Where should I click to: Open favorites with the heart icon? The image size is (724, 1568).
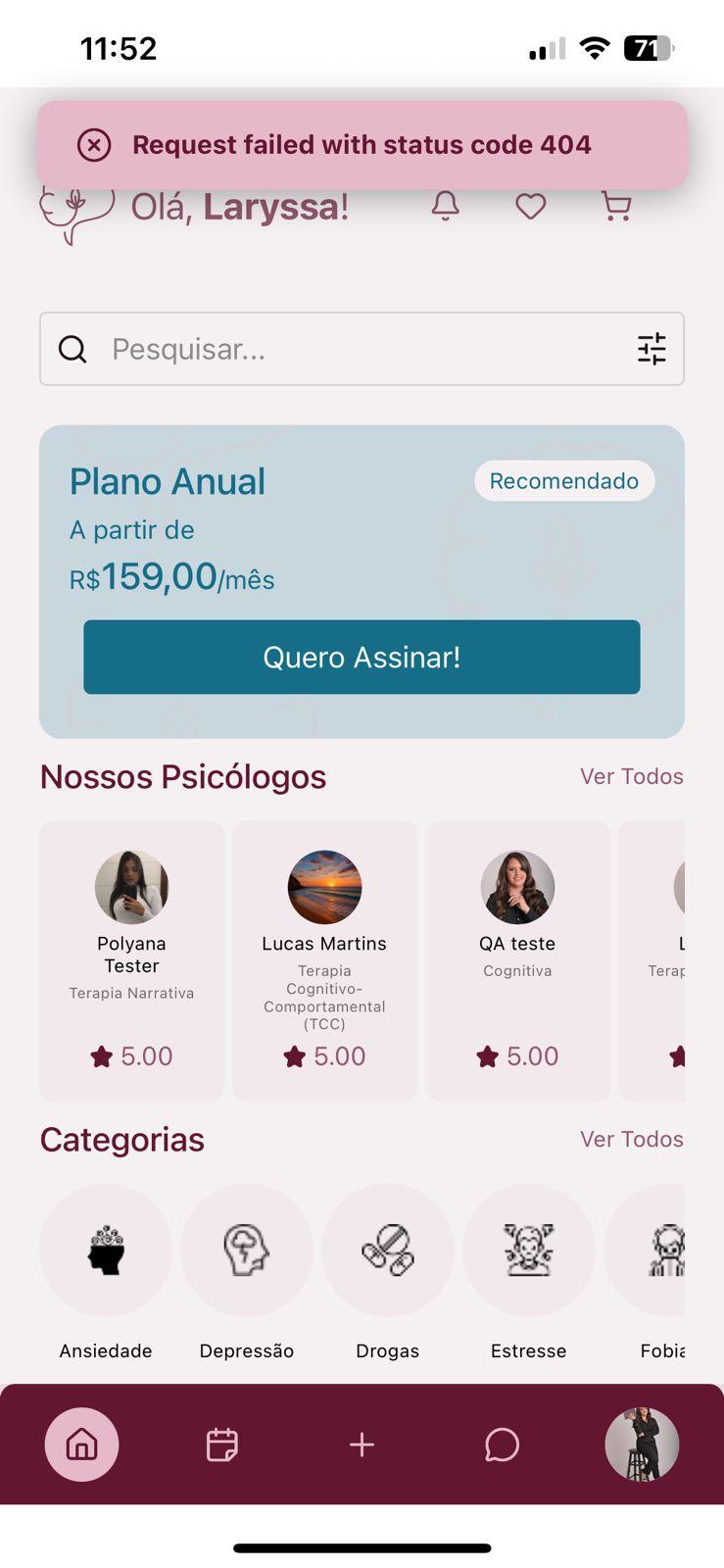[530, 206]
